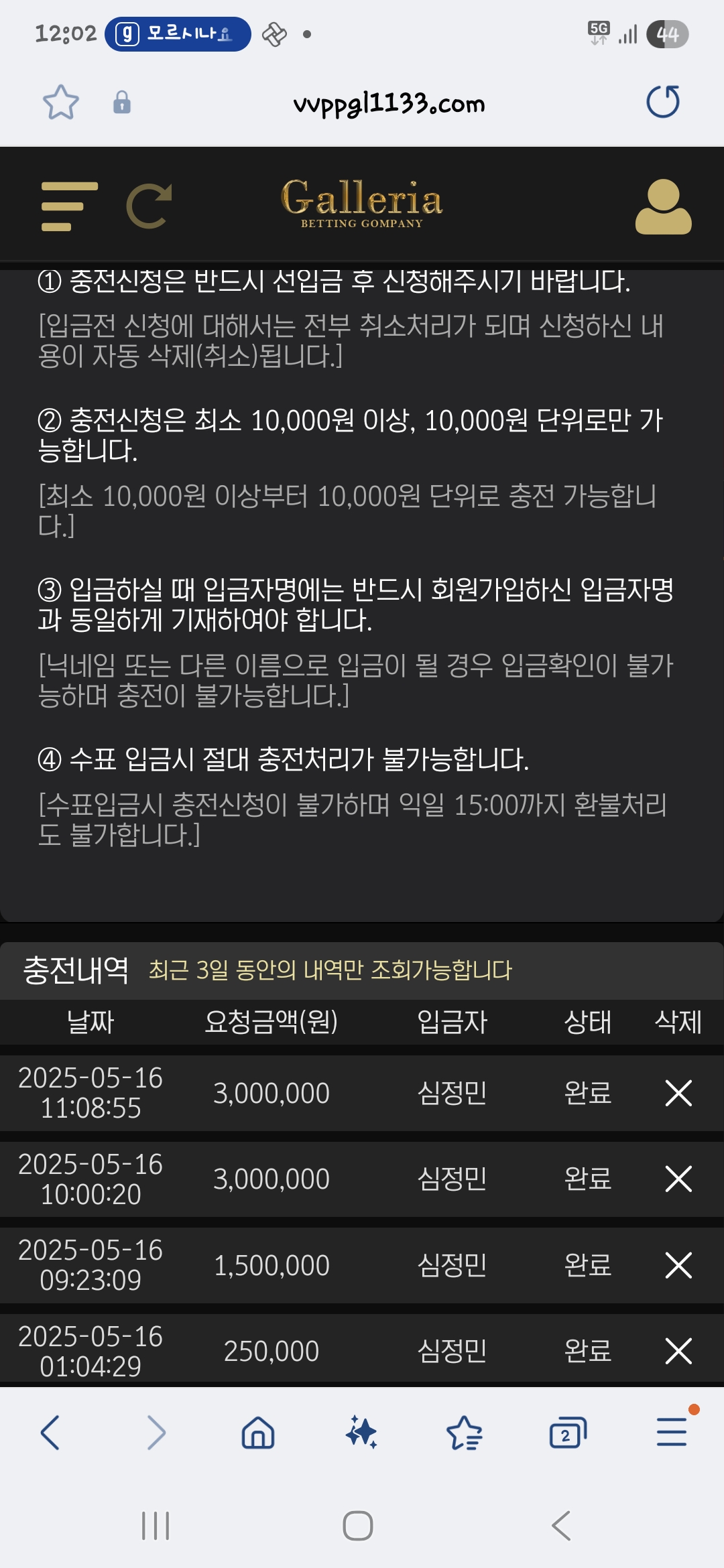
Task: Go forward in the browser toolbar
Action: click(x=156, y=1433)
